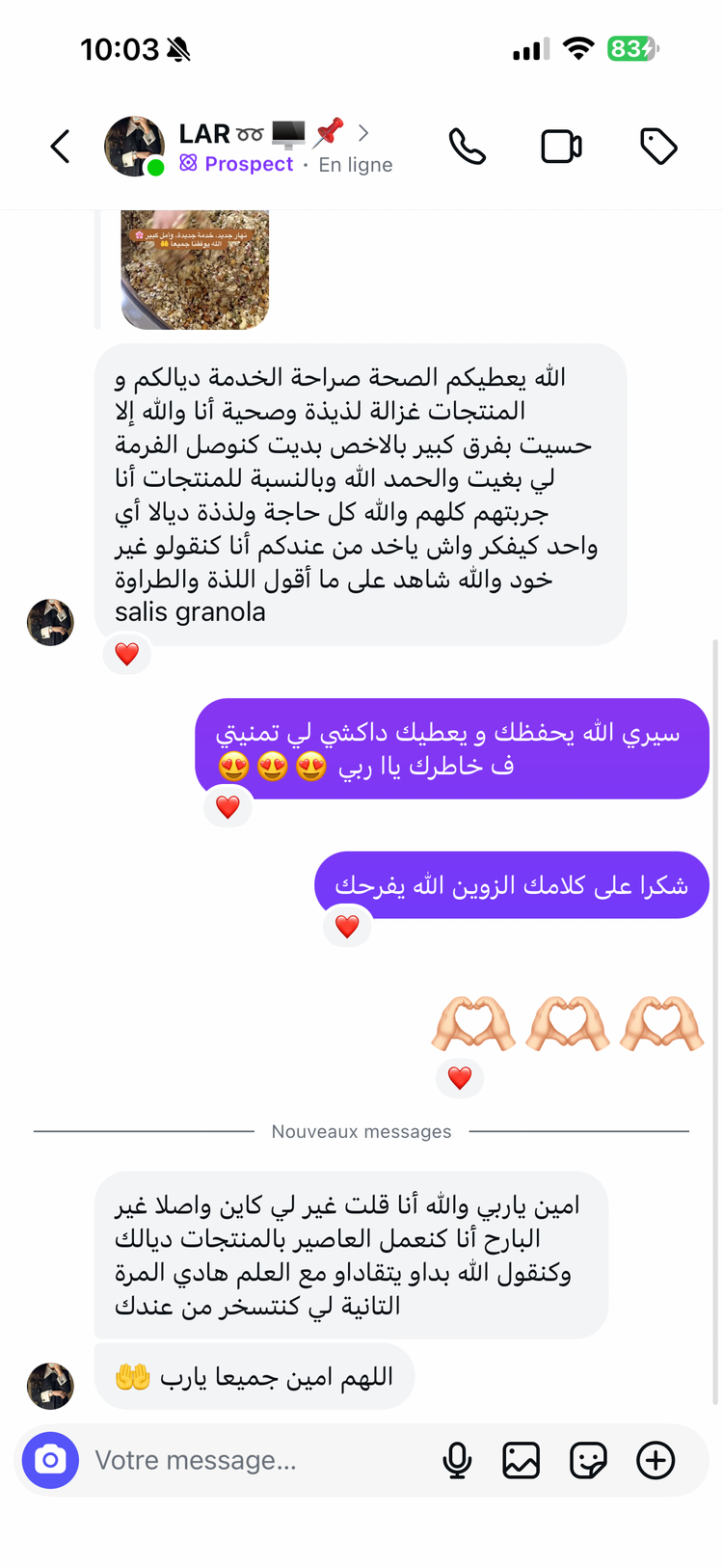Attach a photo from the gallery

pyautogui.click(x=521, y=1460)
